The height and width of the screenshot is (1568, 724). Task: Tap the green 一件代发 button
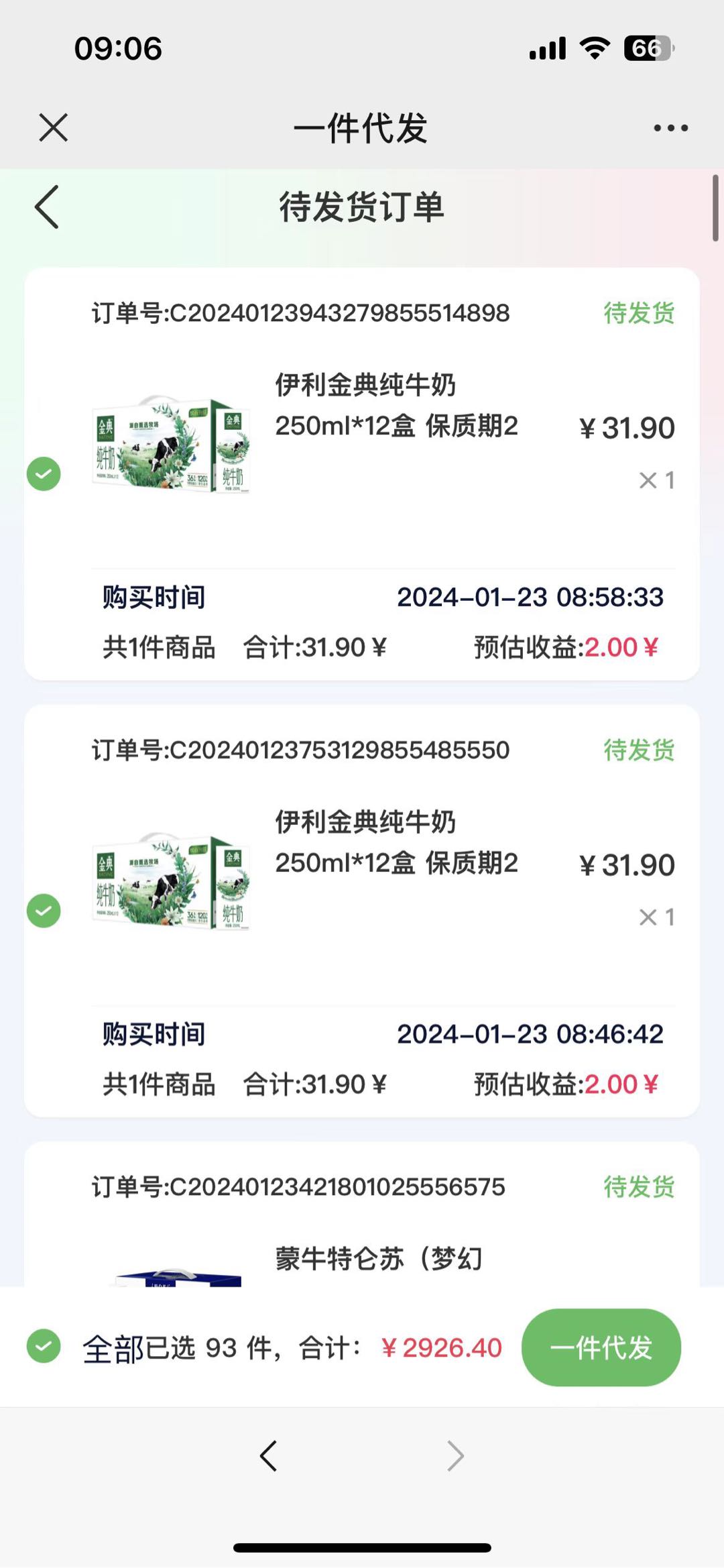601,1347
